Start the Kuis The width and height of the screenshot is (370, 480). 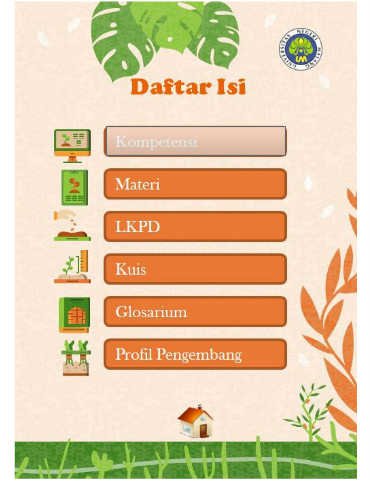[195, 269]
